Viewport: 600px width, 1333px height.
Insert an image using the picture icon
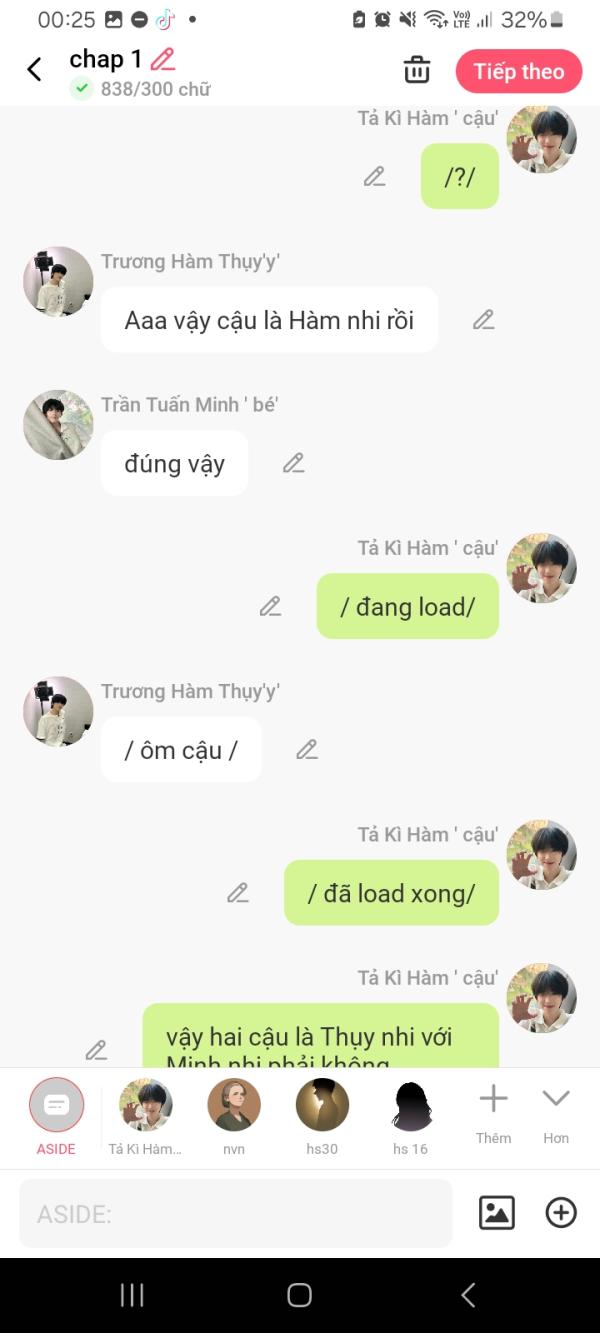pyautogui.click(x=496, y=1213)
